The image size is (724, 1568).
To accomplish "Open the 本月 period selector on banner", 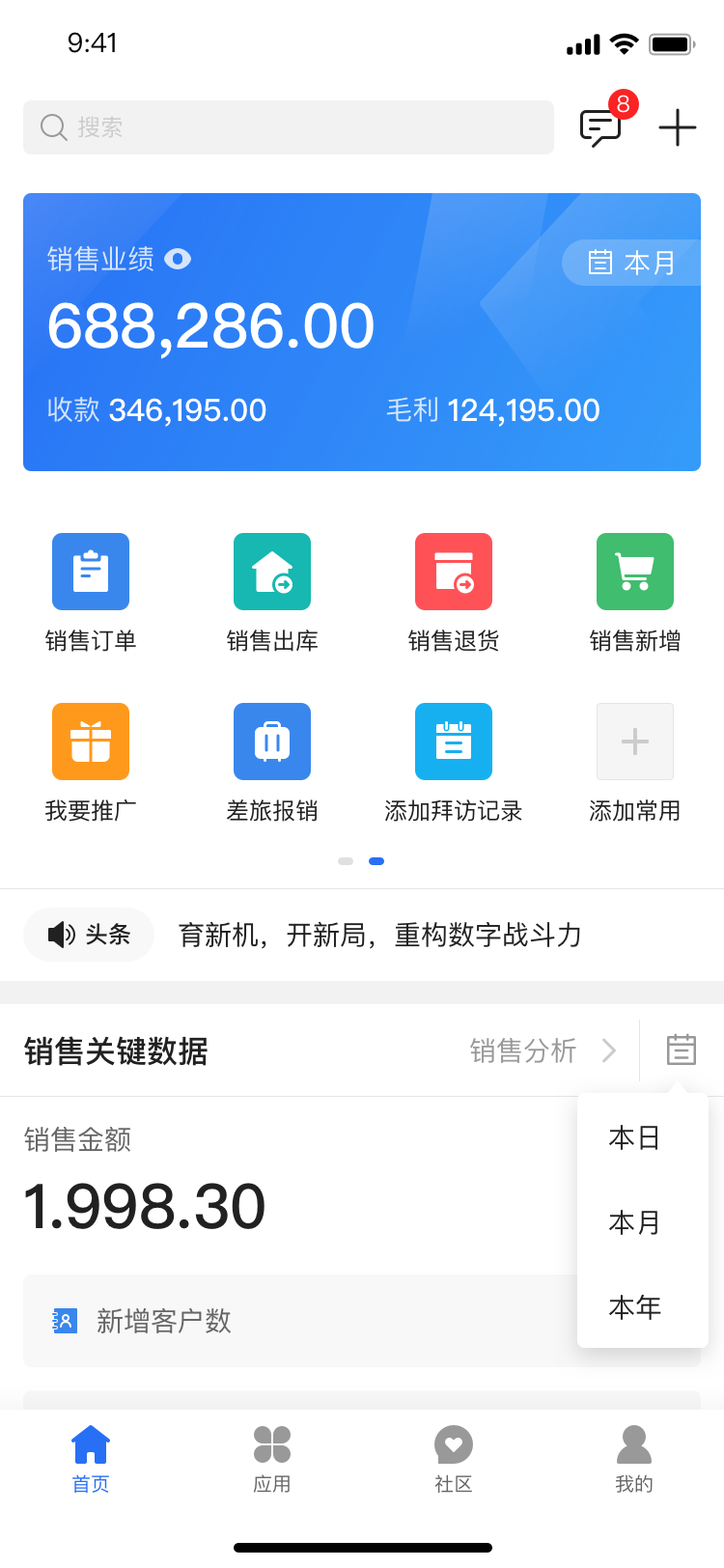I will pyautogui.click(x=631, y=263).
